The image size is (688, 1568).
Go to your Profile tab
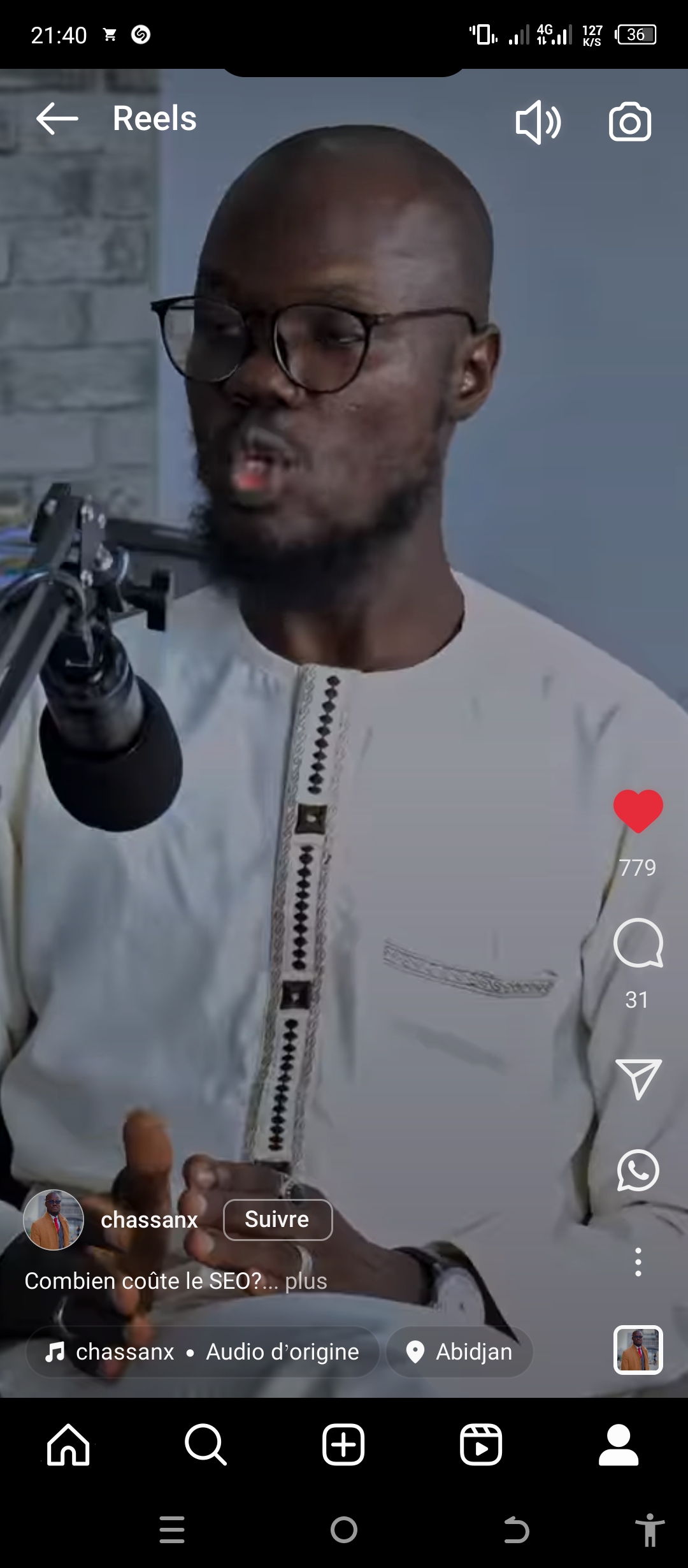pyautogui.click(x=619, y=1444)
